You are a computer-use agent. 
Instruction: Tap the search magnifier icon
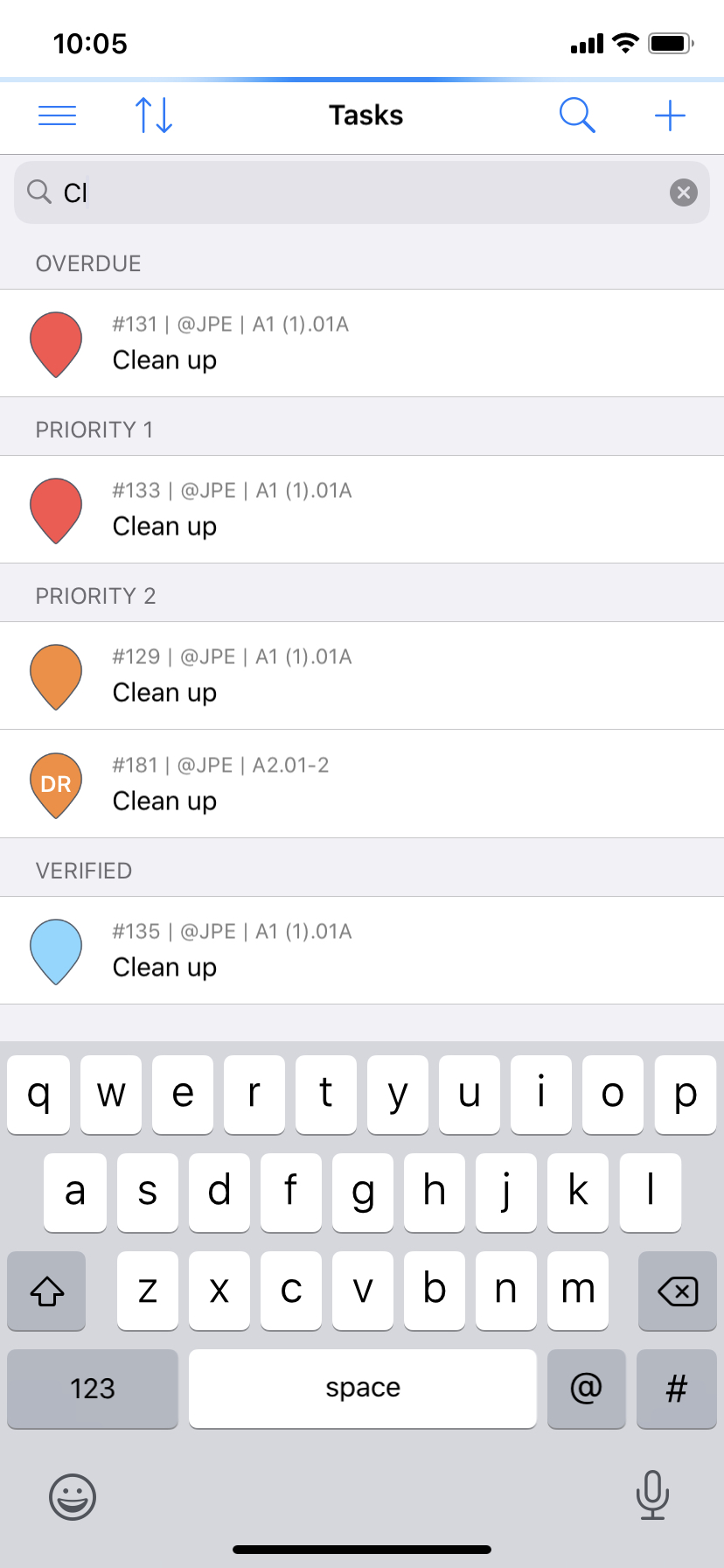577,115
